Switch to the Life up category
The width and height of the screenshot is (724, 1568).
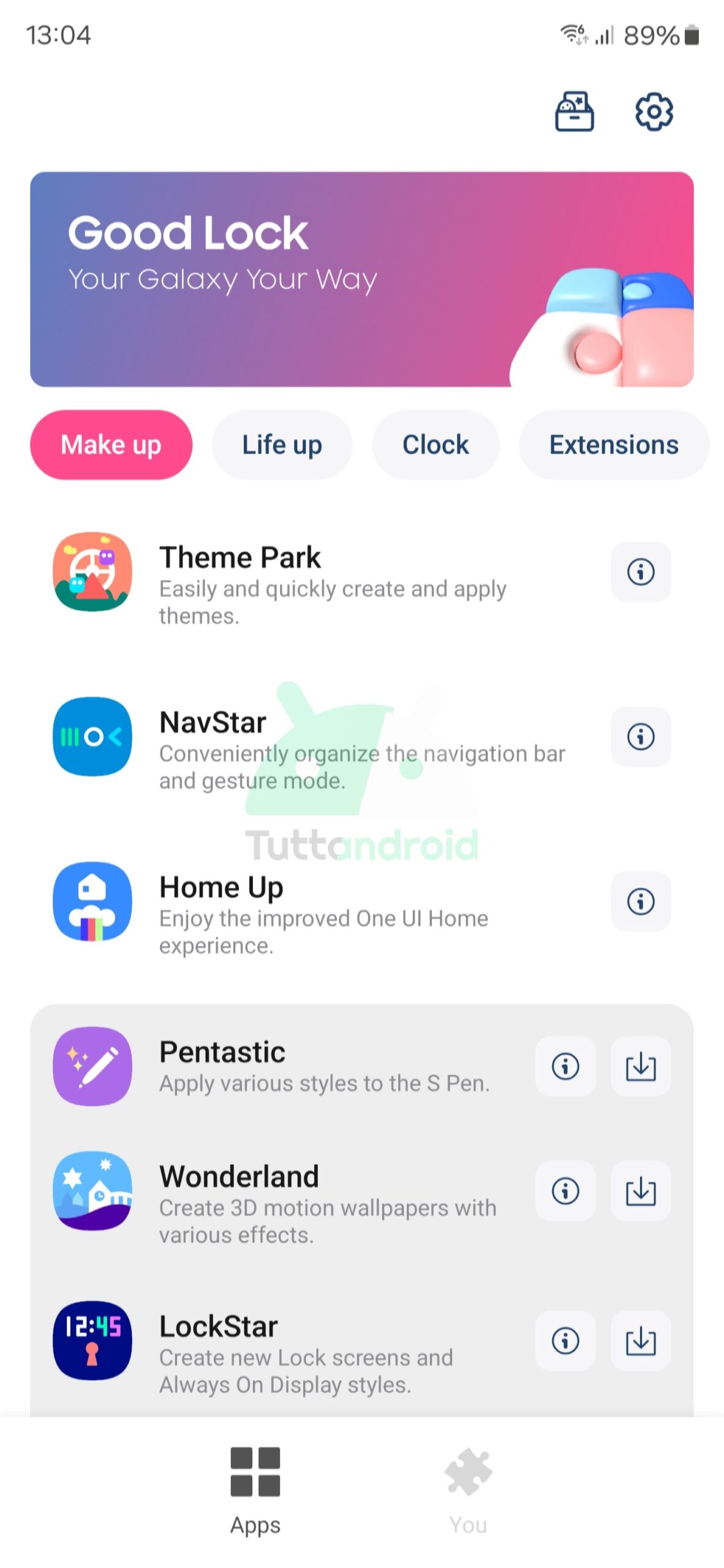click(x=282, y=445)
